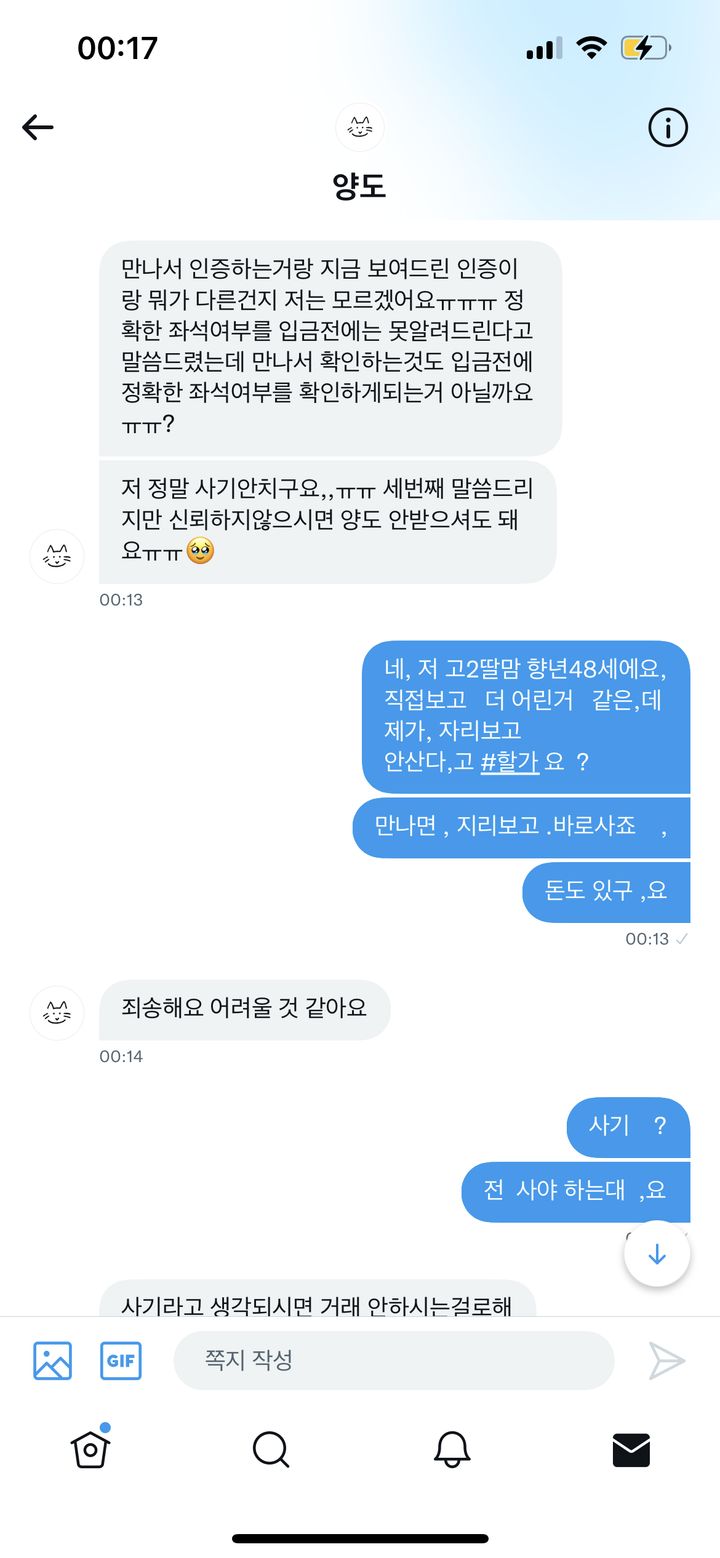
Task: Open the GIF picker
Action: (x=121, y=1361)
